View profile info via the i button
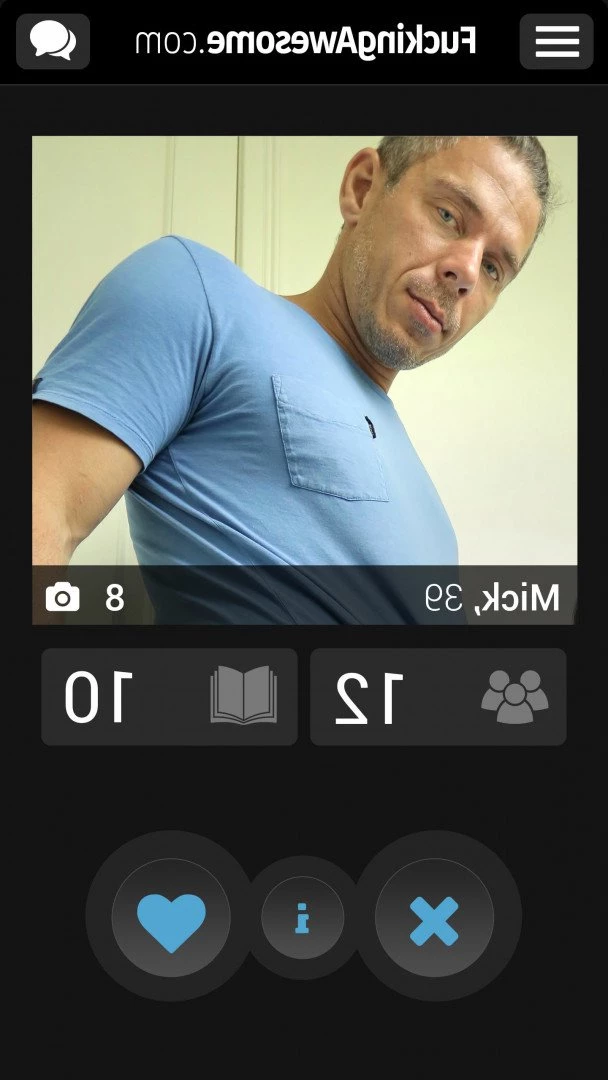The height and width of the screenshot is (1080, 608). pos(302,917)
